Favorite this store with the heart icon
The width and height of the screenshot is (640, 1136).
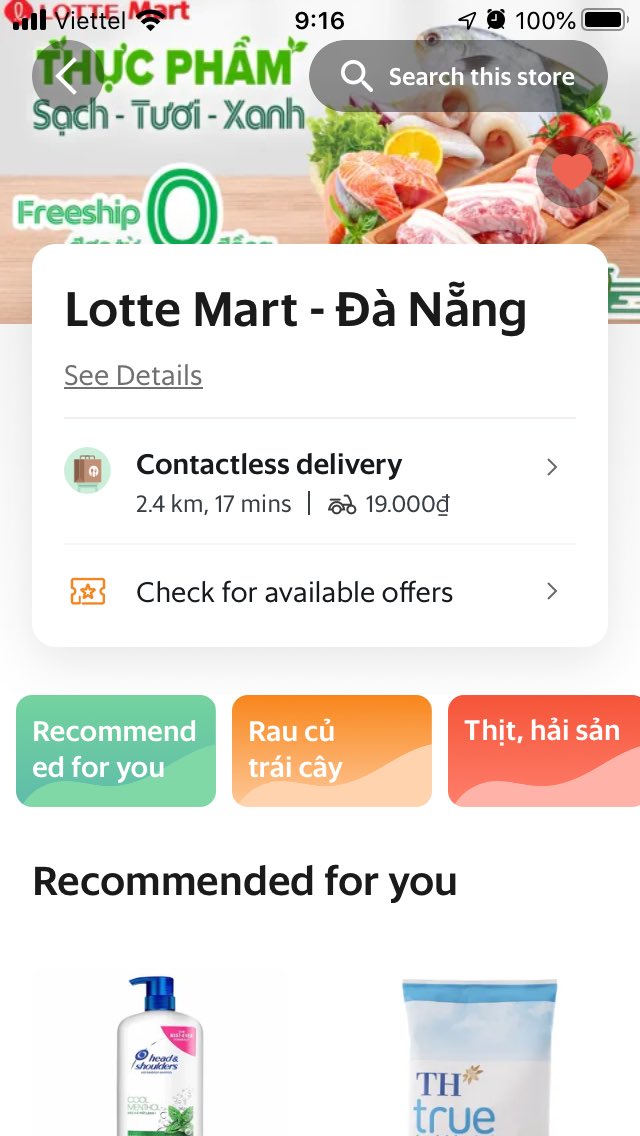572,172
